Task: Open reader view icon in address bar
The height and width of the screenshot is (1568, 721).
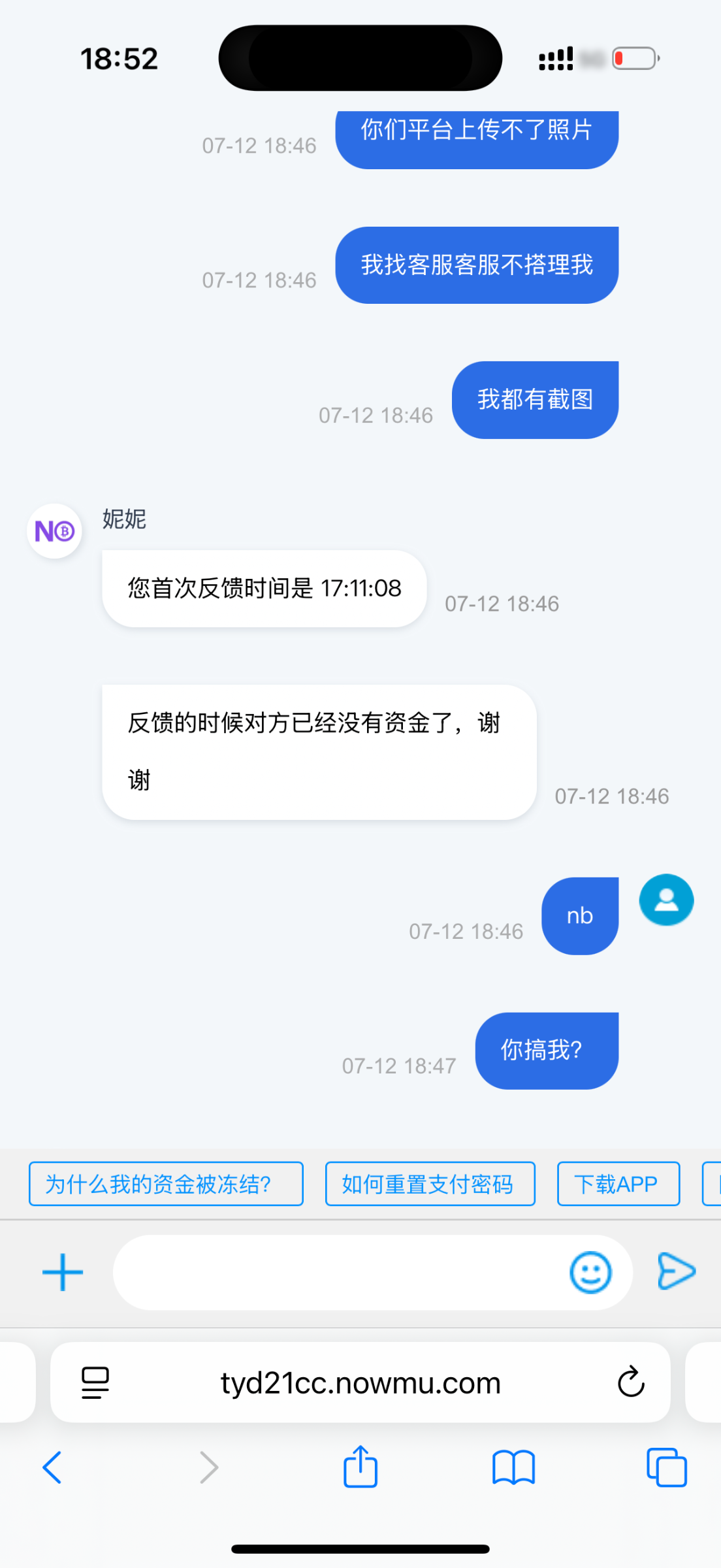Action: coord(93,1382)
